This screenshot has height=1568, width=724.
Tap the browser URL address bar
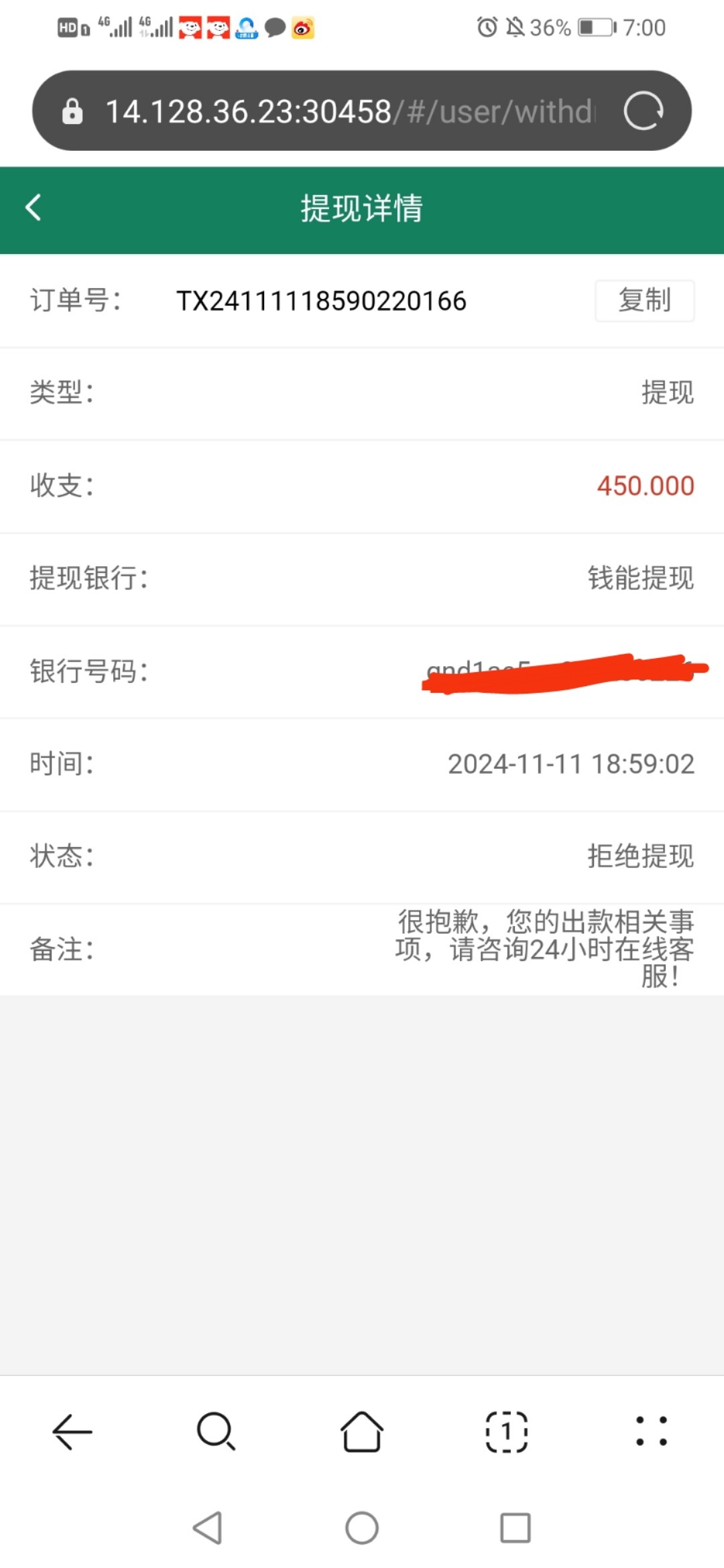click(x=349, y=111)
